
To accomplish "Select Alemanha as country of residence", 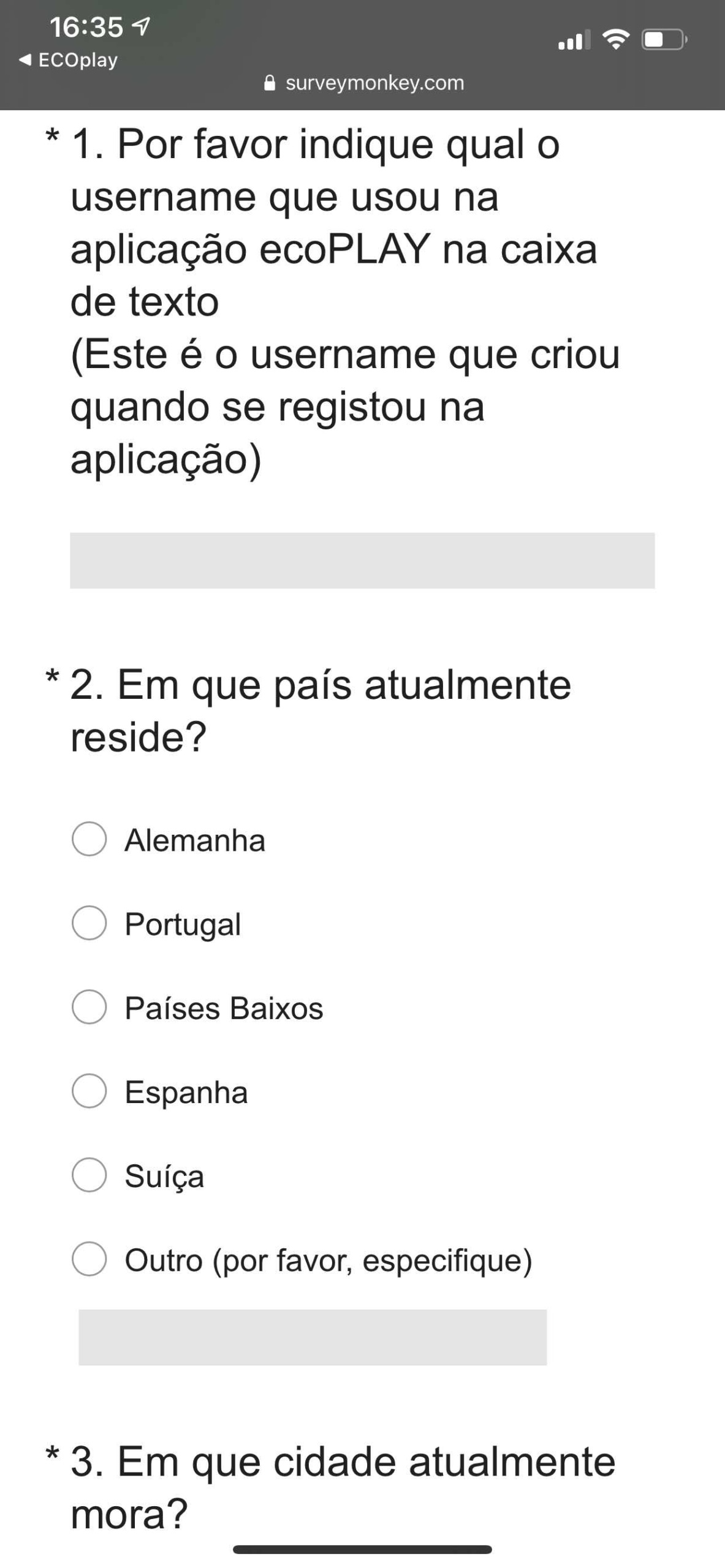I will click(x=89, y=839).
